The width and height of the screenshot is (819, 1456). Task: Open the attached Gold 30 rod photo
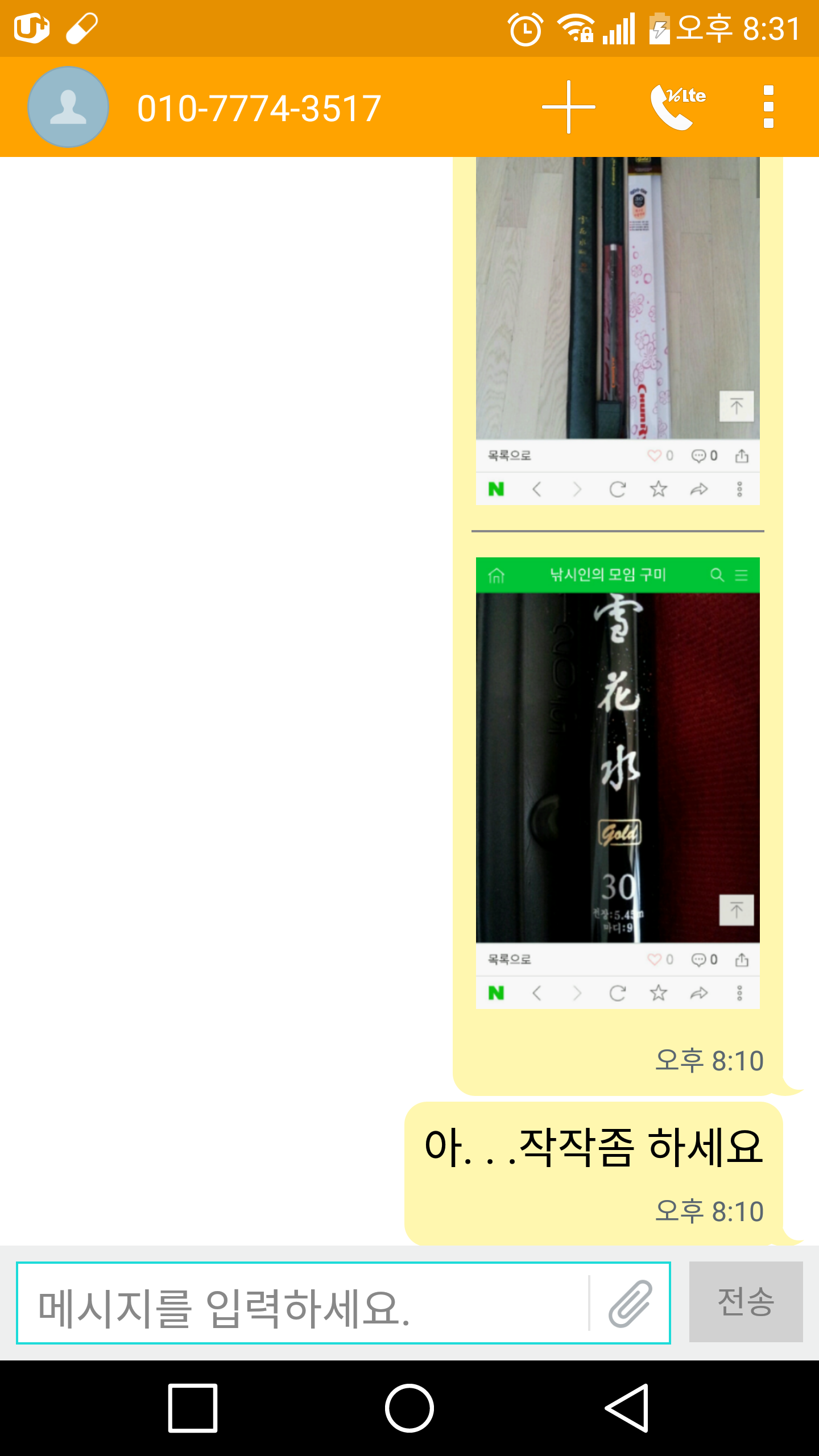(618, 783)
